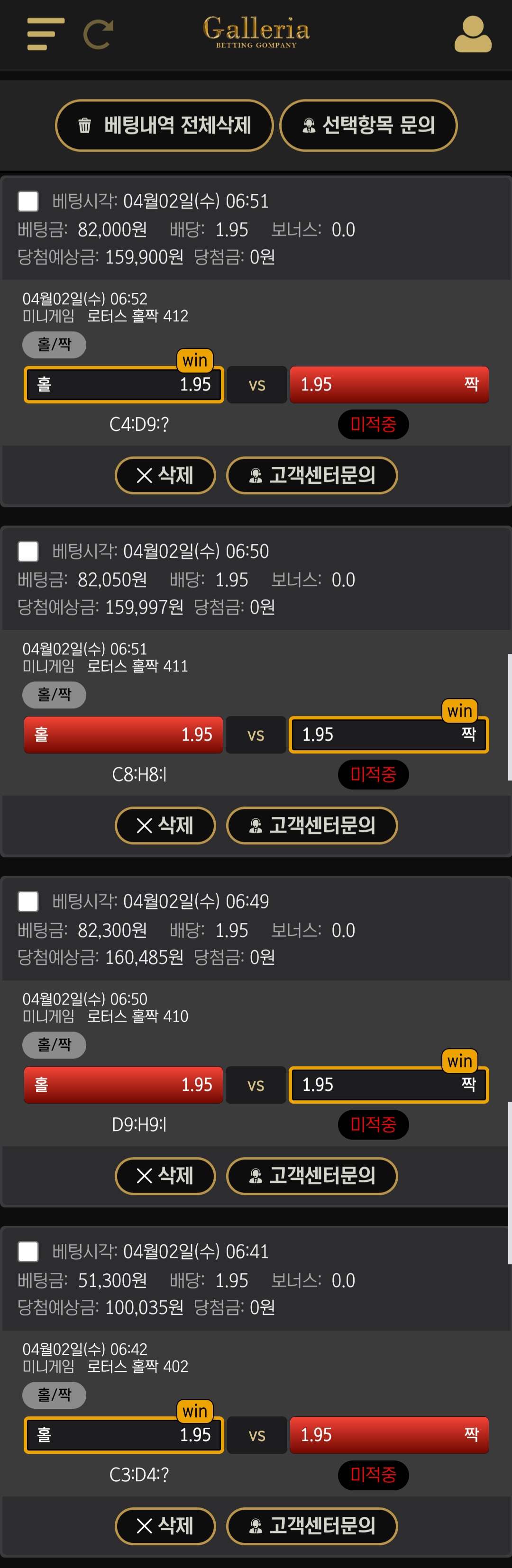Open the user profile icon
The height and width of the screenshot is (1568, 512).
pos(473,34)
